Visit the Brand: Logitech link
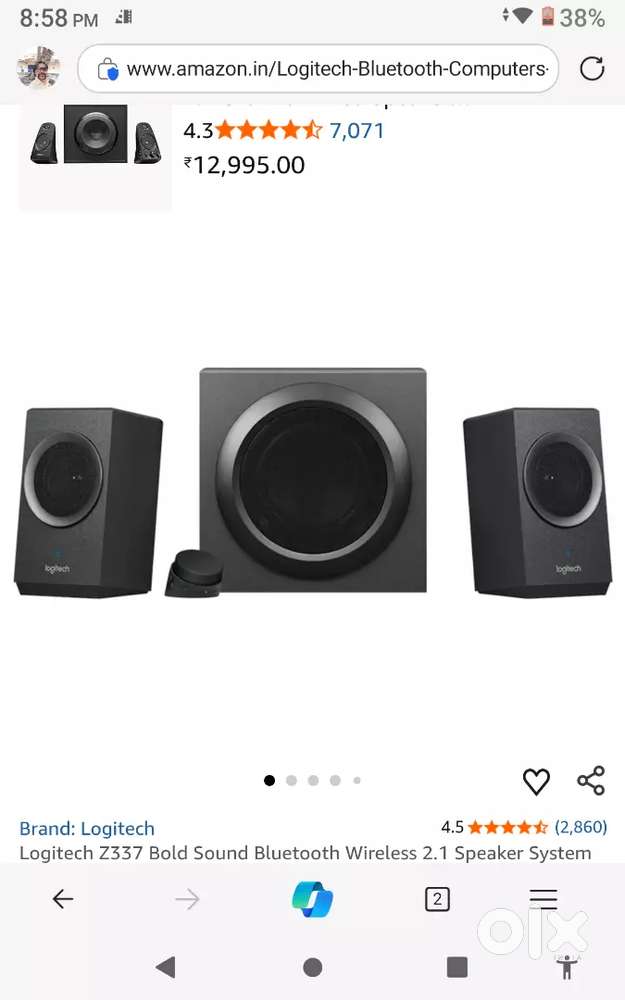The image size is (625, 1000). 87,828
